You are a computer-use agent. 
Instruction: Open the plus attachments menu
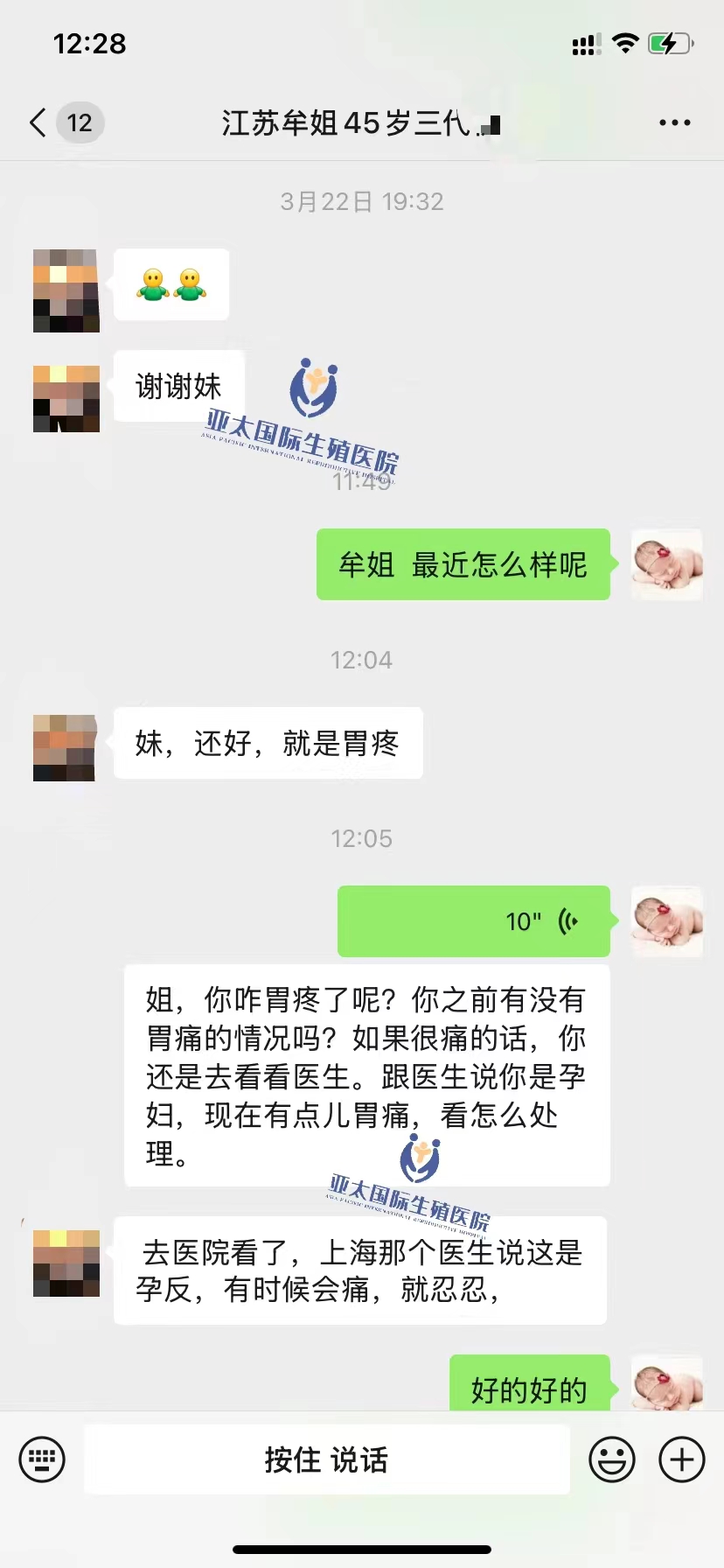coord(682,1459)
